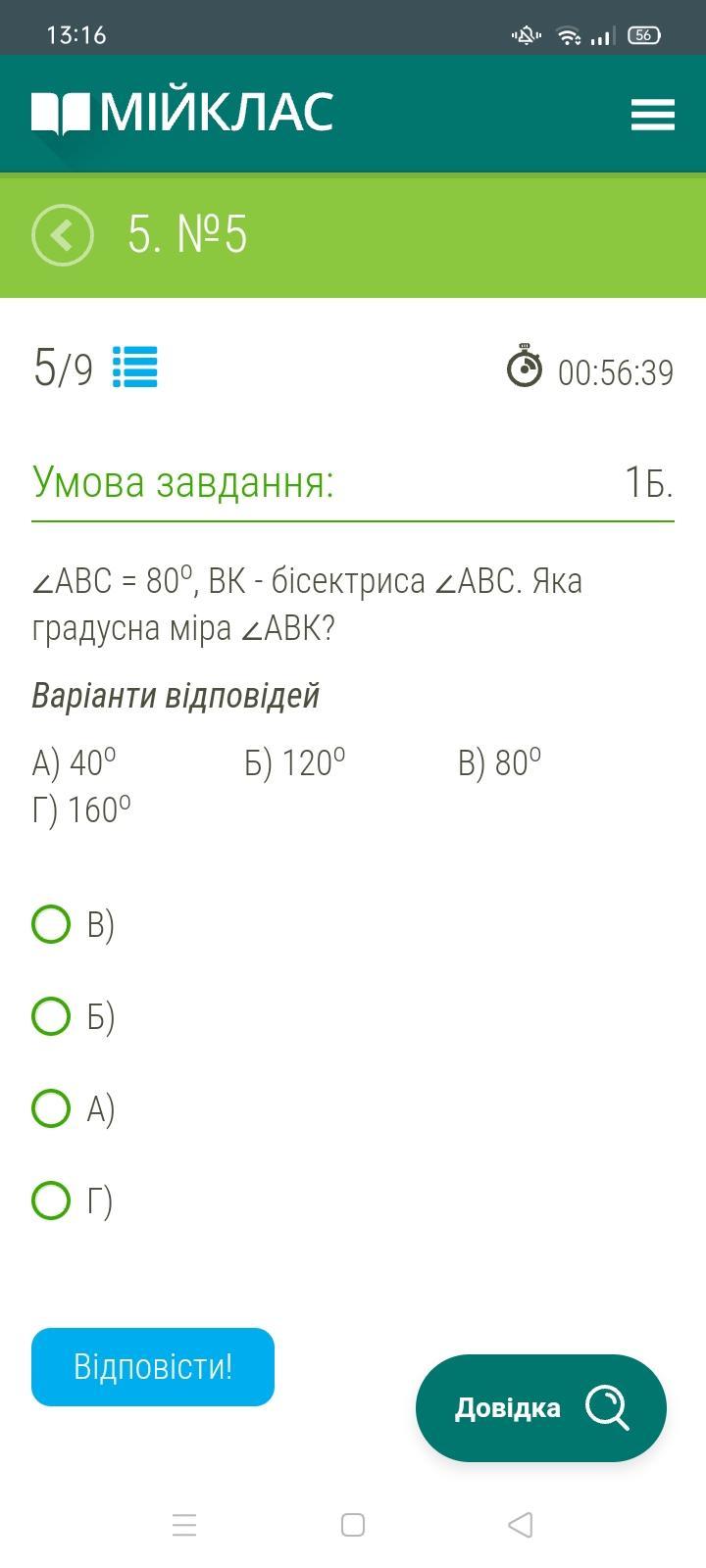The image size is (706, 1568).
Task: Go back using the circled arrow
Action: pyautogui.click(x=63, y=235)
